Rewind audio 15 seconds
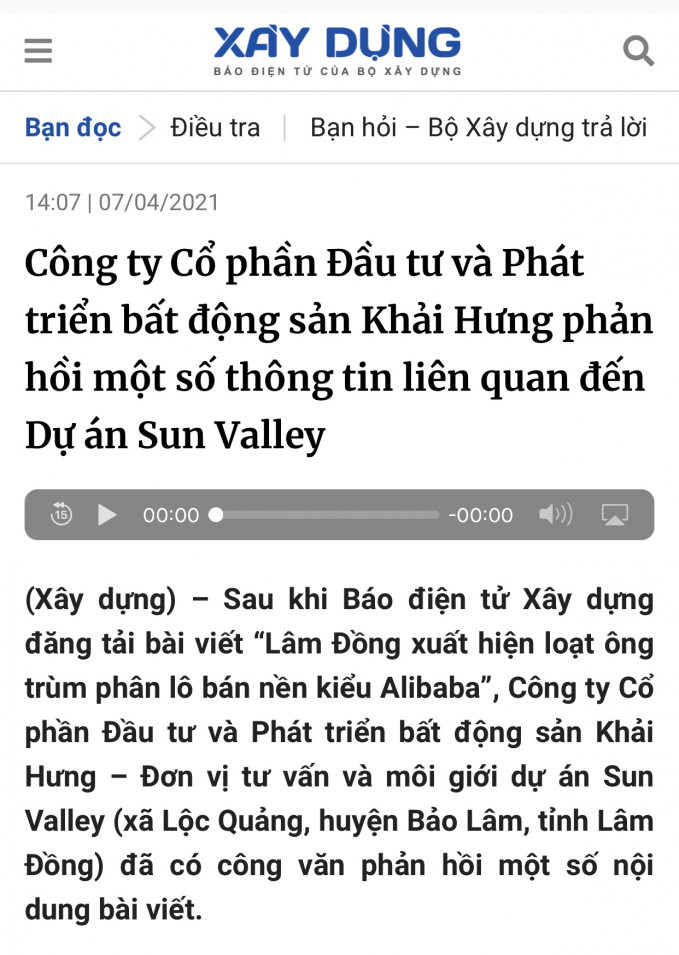The image size is (679, 955). click(61, 515)
